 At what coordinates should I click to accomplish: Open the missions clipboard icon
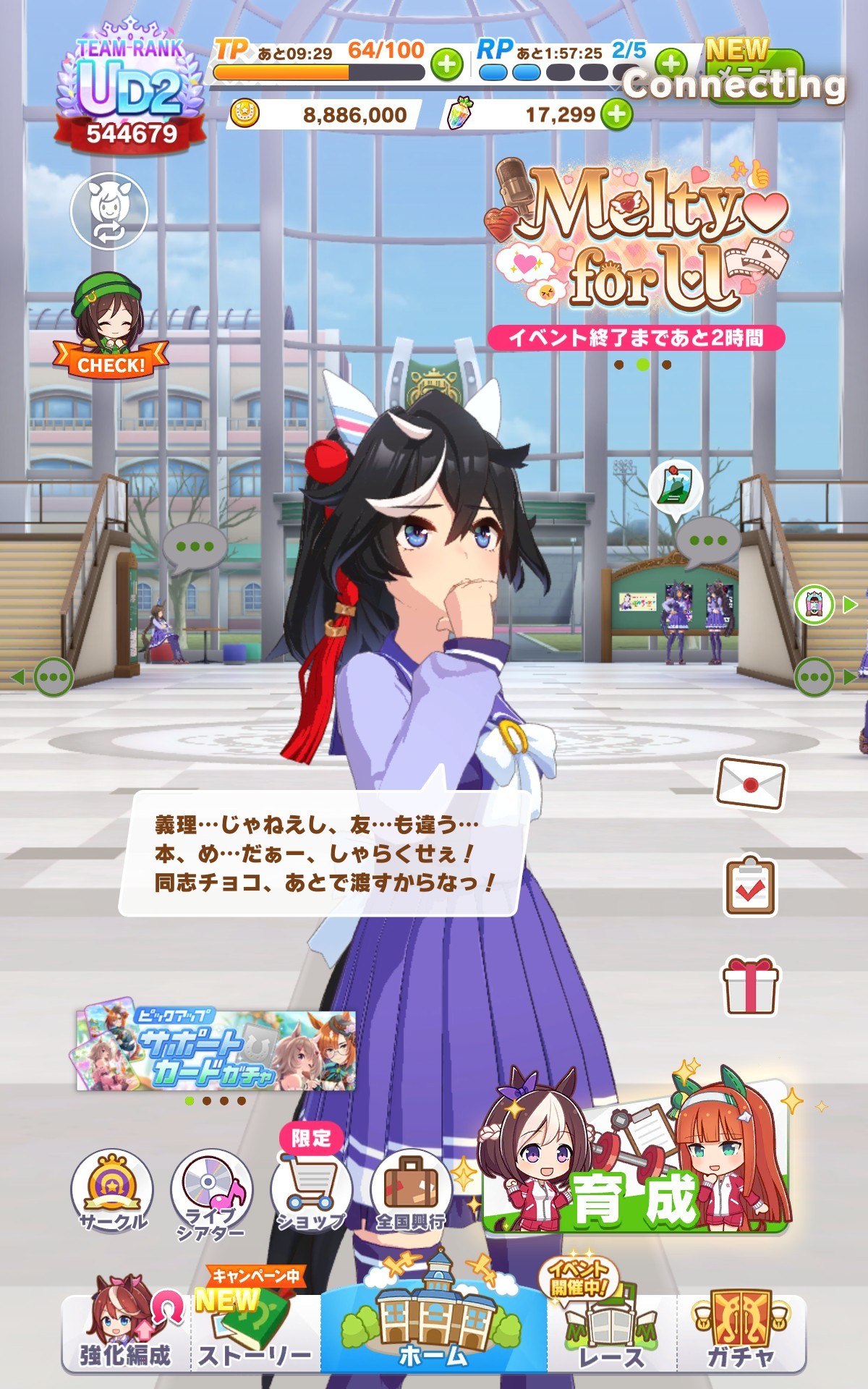(750, 885)
